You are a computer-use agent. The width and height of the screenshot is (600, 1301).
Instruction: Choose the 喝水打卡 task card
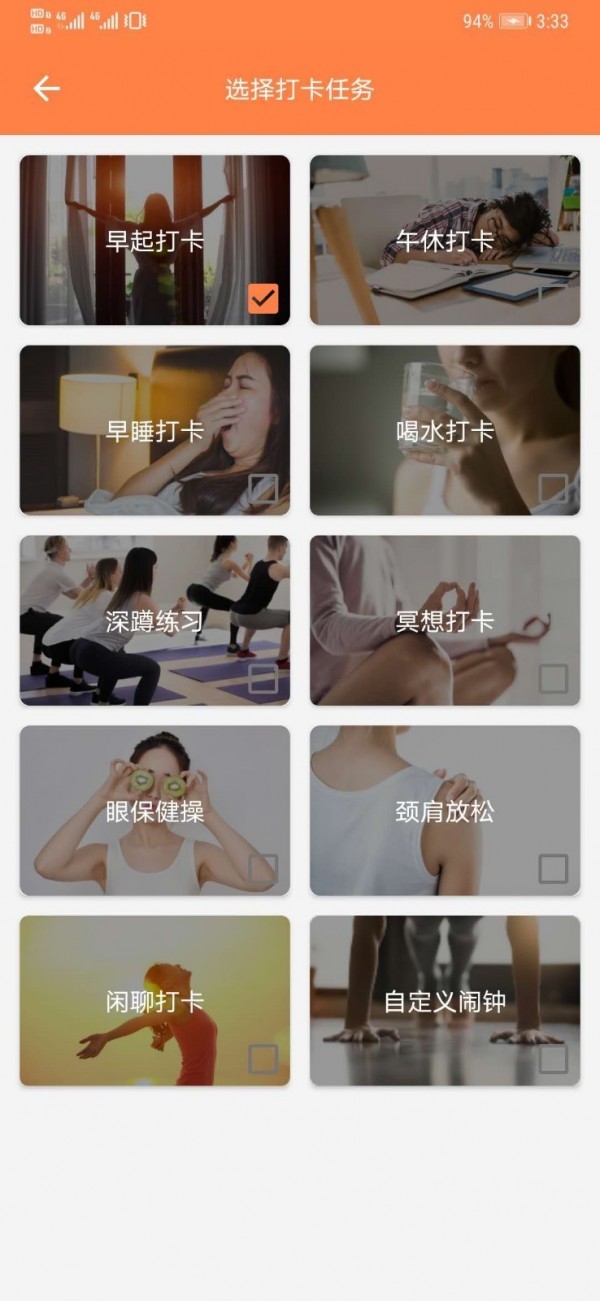(445, 430)
